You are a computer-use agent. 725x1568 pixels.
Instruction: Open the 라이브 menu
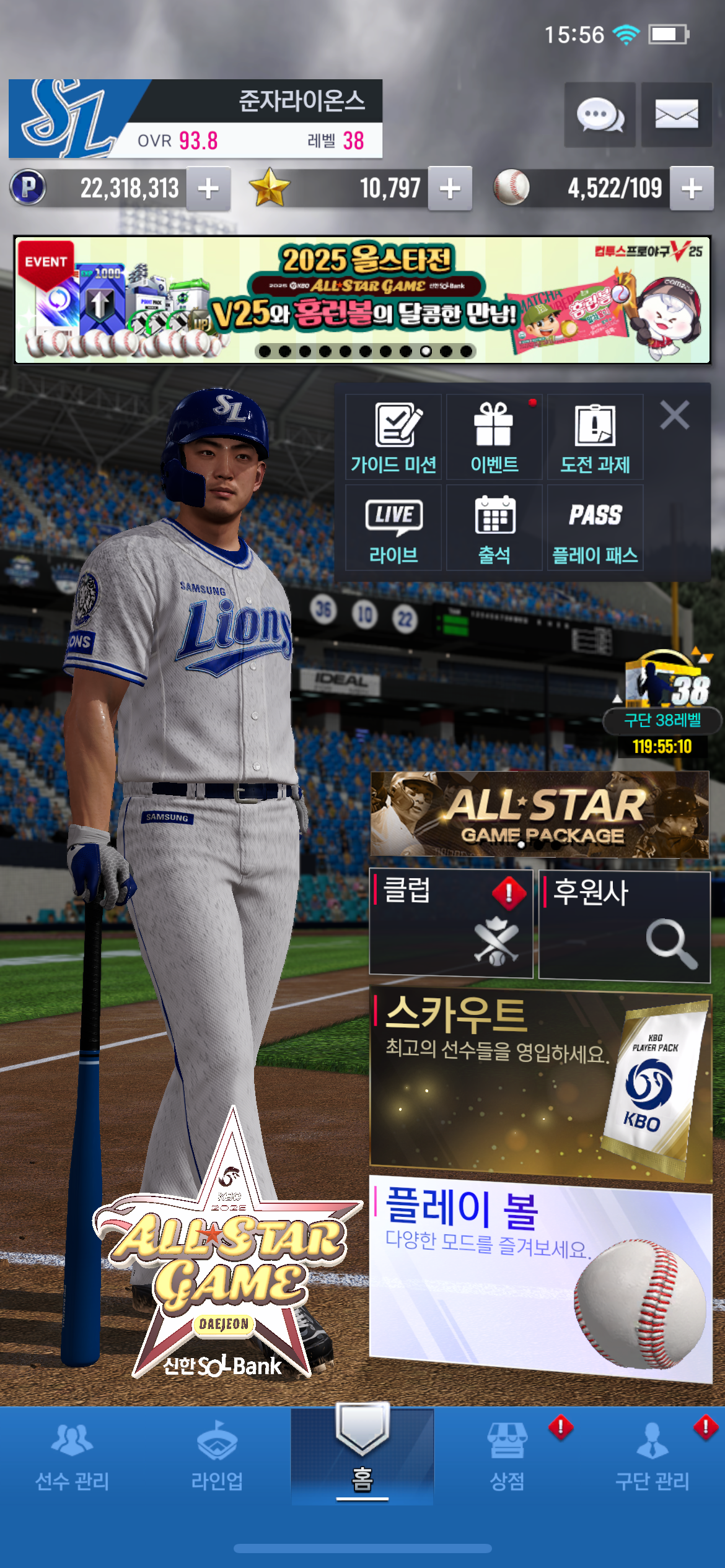click(393, 528)
